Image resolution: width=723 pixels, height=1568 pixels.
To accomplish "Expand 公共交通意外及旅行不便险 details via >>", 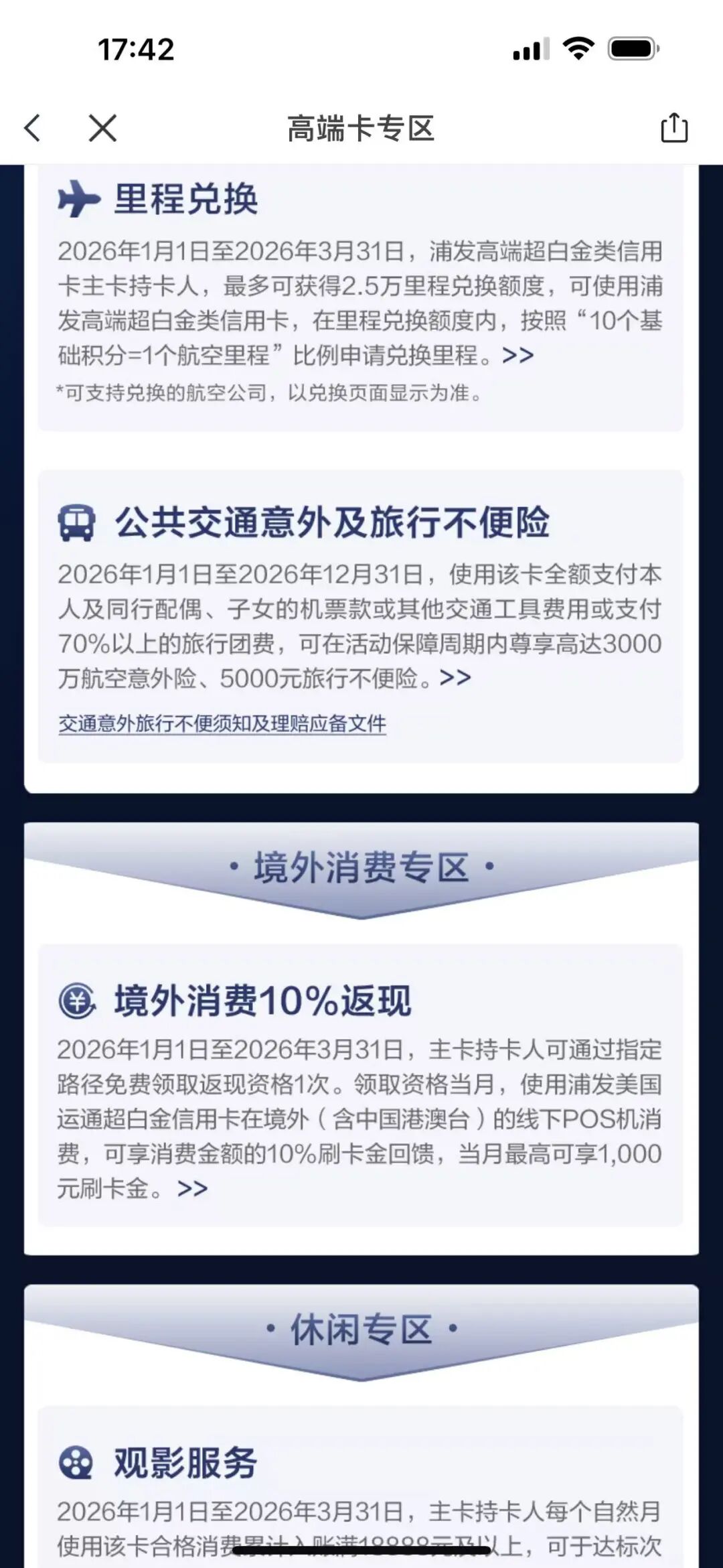I will click(x=455, y=678).
